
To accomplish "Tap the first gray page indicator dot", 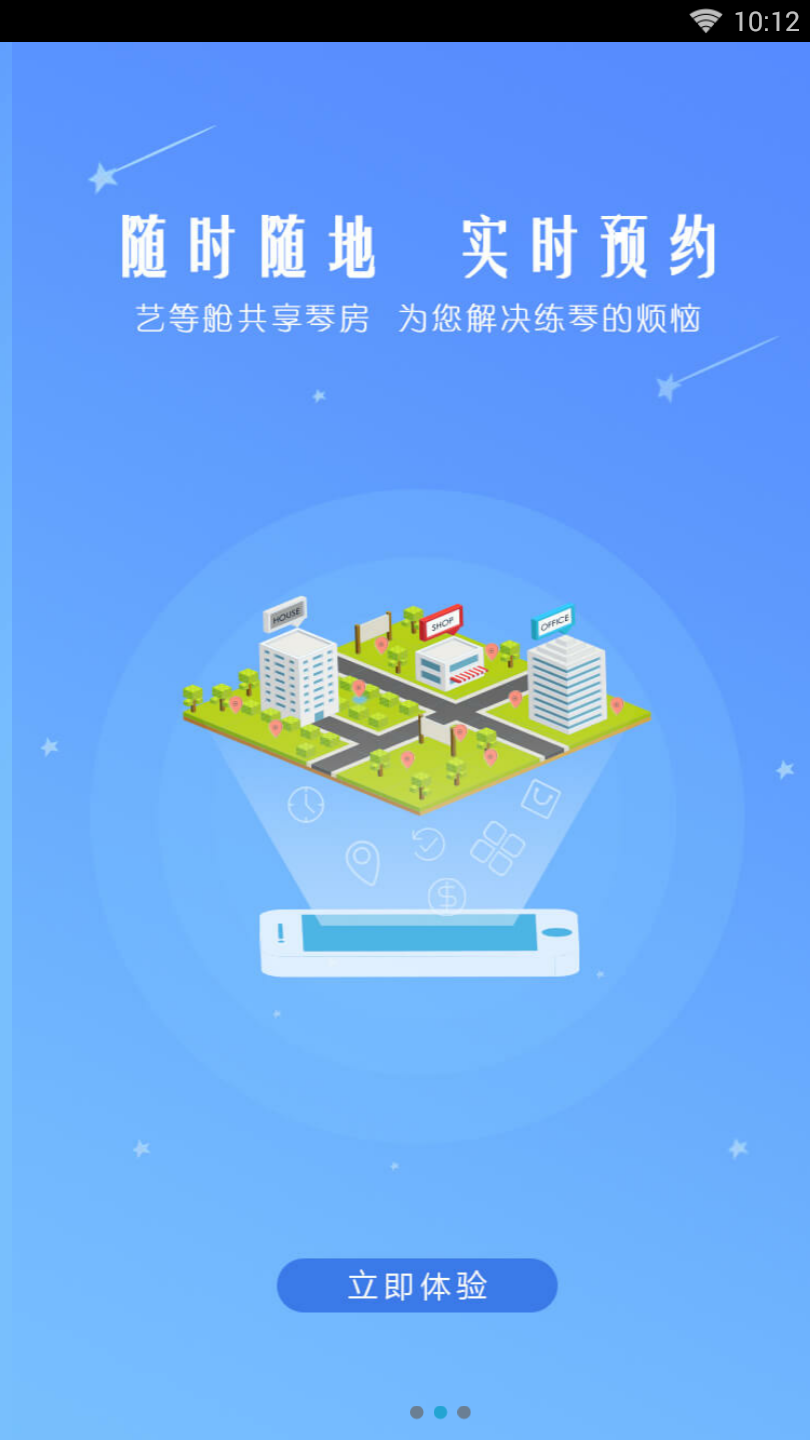I will 417,1411.
